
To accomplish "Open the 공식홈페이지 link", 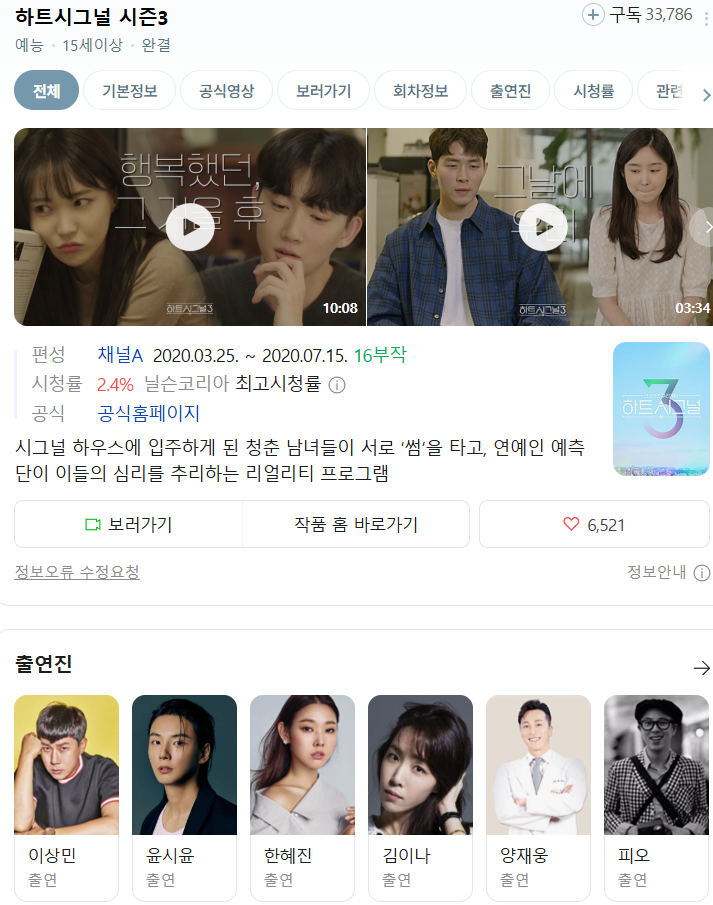I will 149,413.
